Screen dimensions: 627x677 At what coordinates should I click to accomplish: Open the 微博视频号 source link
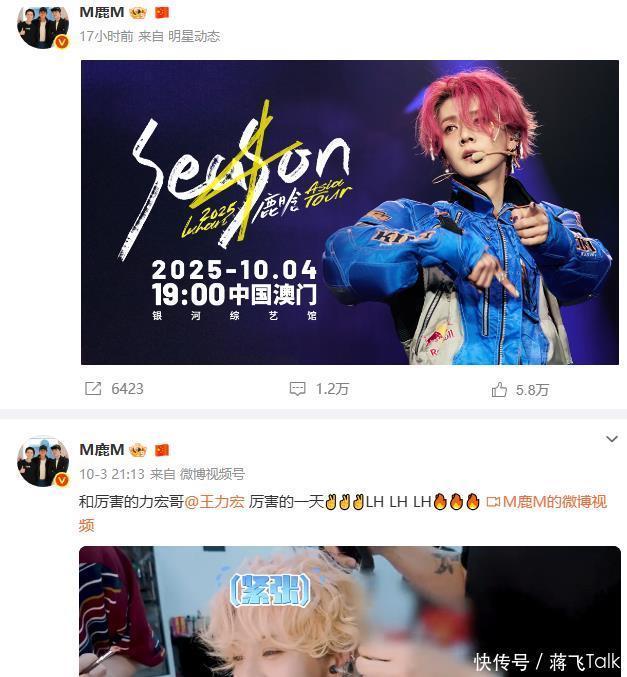212,474
